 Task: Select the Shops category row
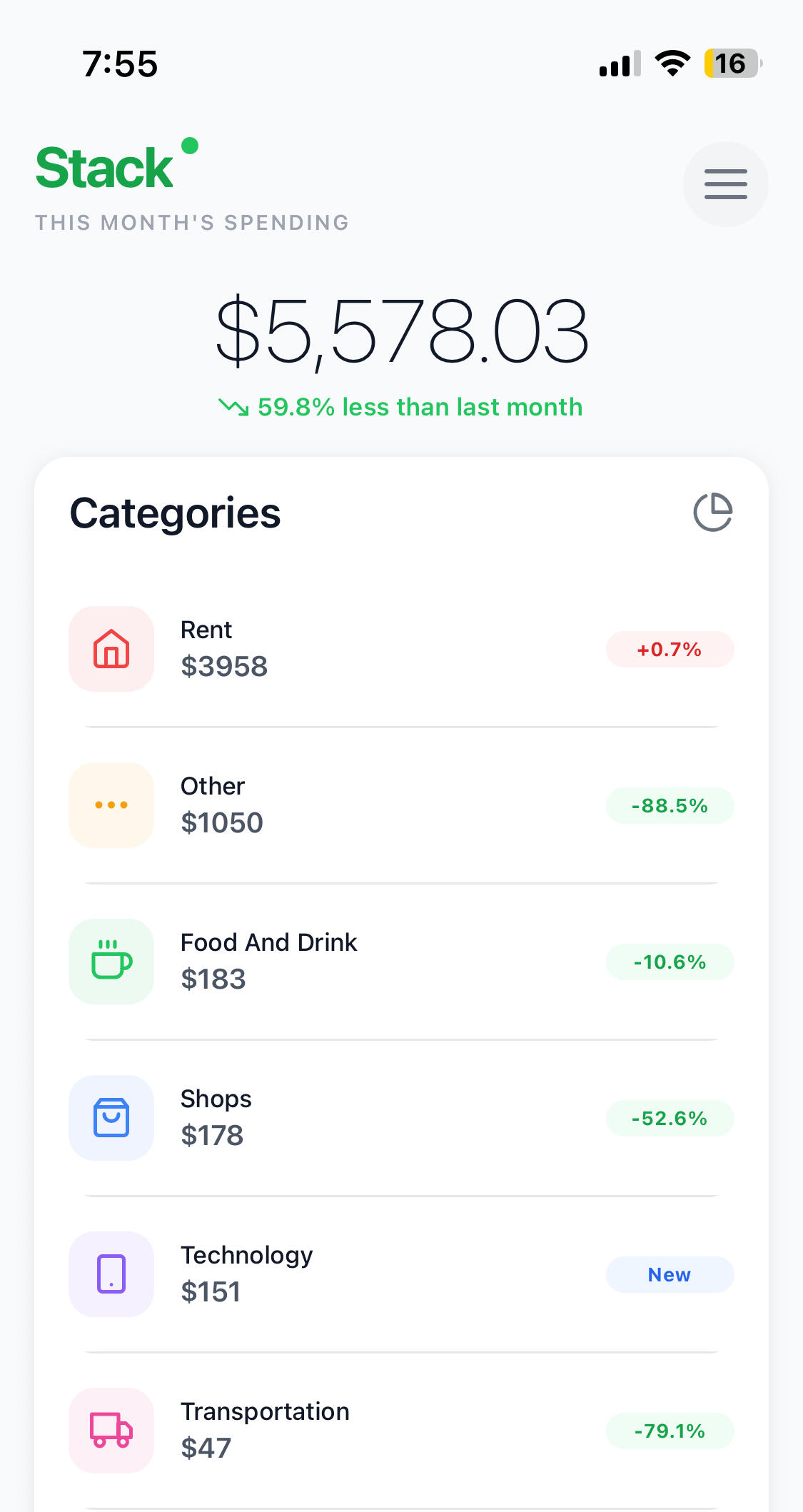[401, 1118]
